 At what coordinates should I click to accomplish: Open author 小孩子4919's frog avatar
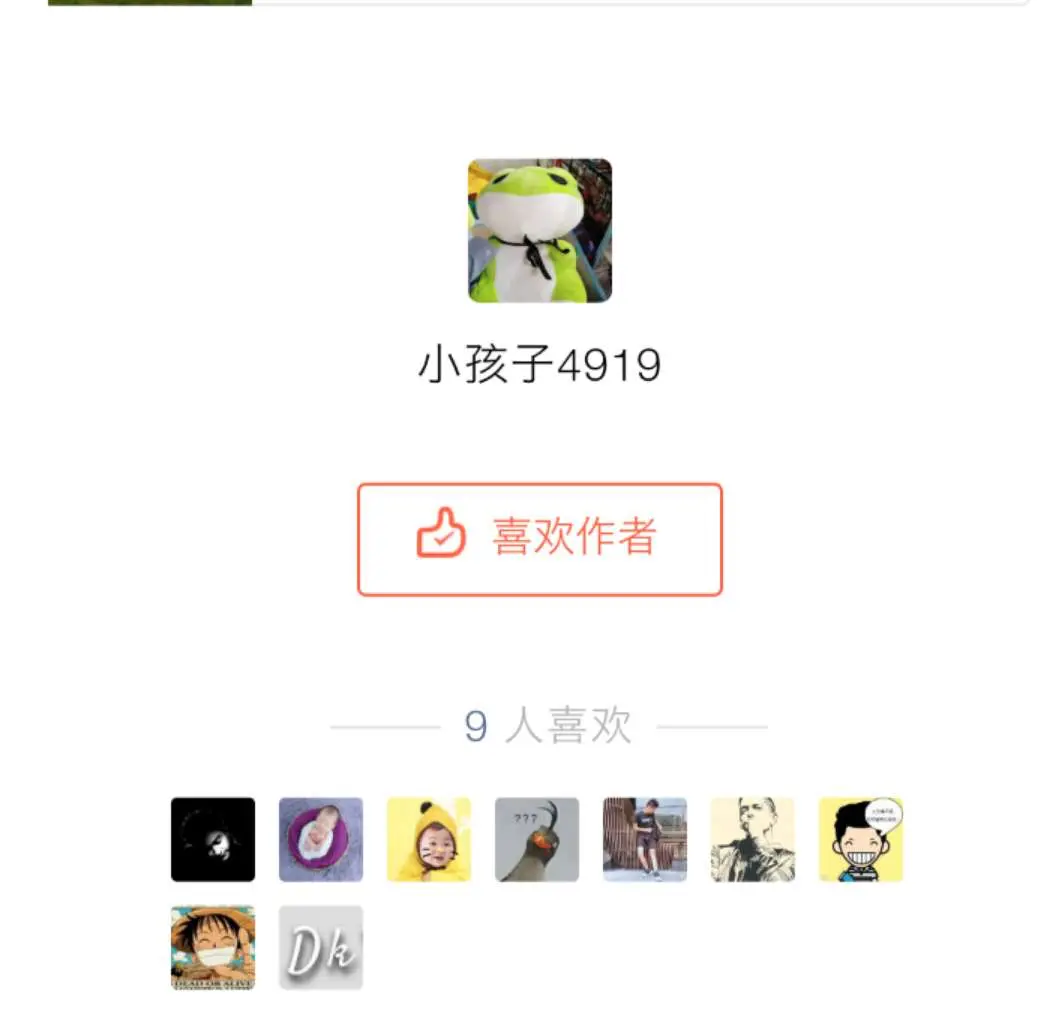[x=539, y=230]
